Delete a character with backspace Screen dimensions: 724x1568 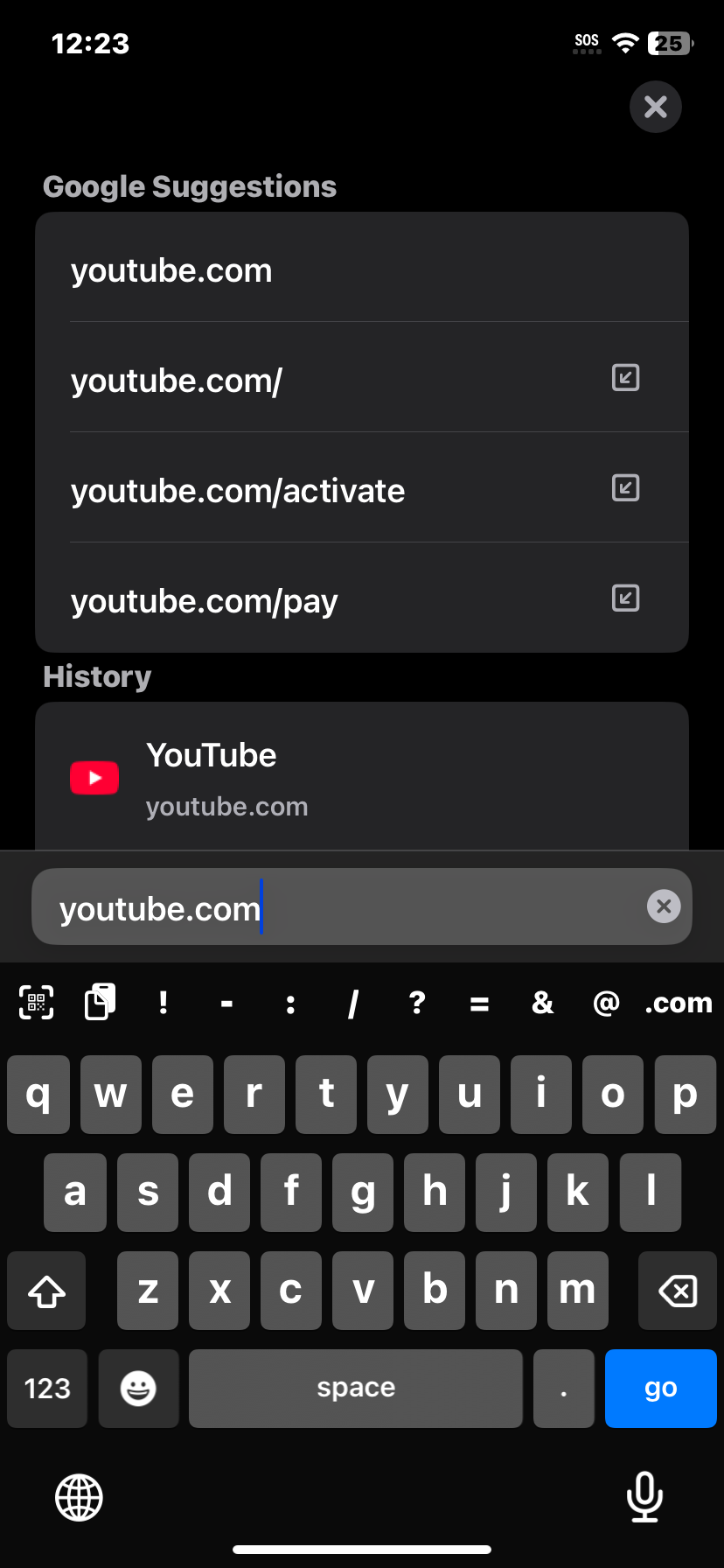tap(677, 1291)
